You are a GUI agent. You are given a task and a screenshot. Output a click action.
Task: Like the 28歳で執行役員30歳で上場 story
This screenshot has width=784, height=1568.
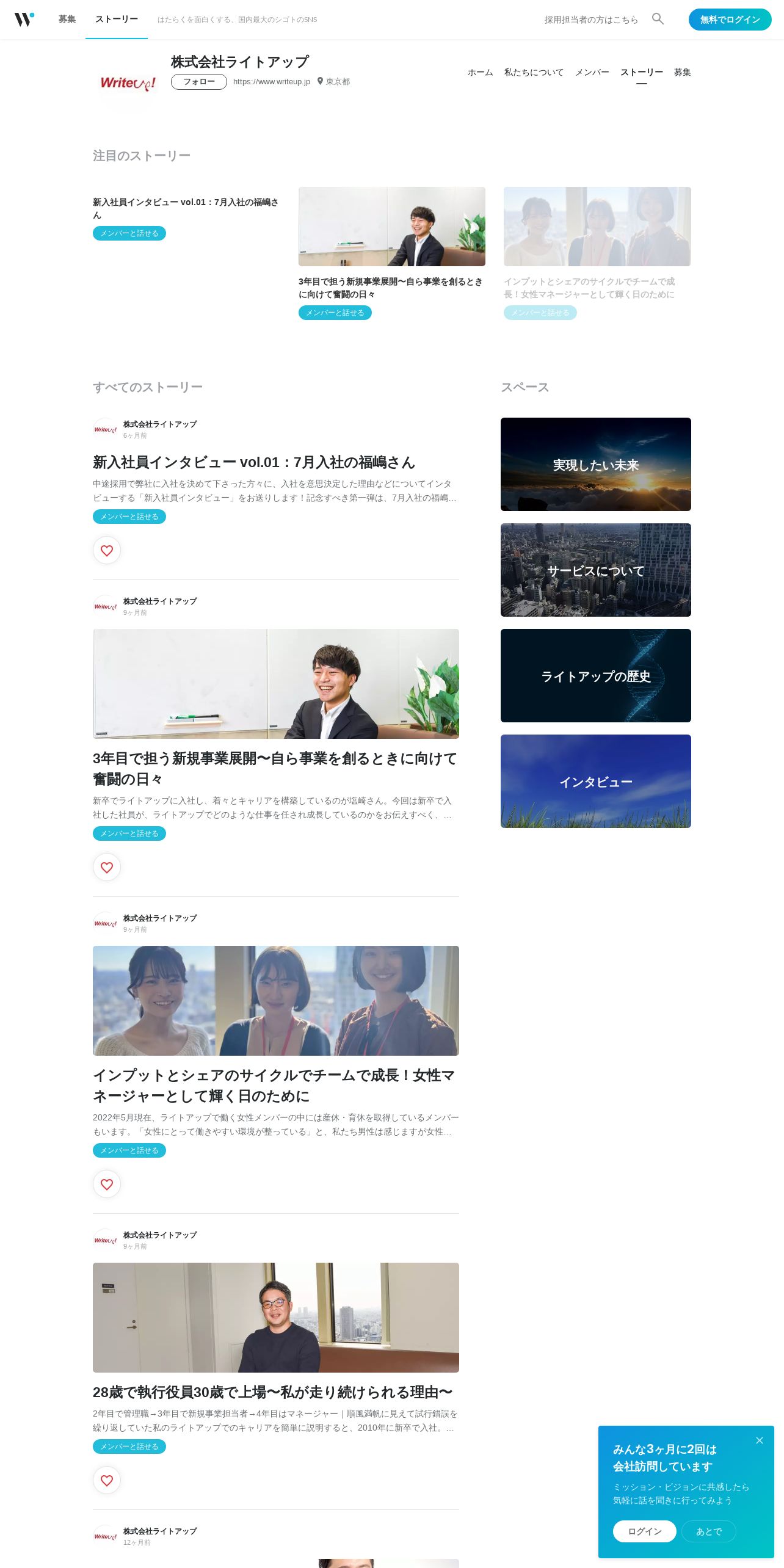pyautogui.click(x=107, y=1480)
